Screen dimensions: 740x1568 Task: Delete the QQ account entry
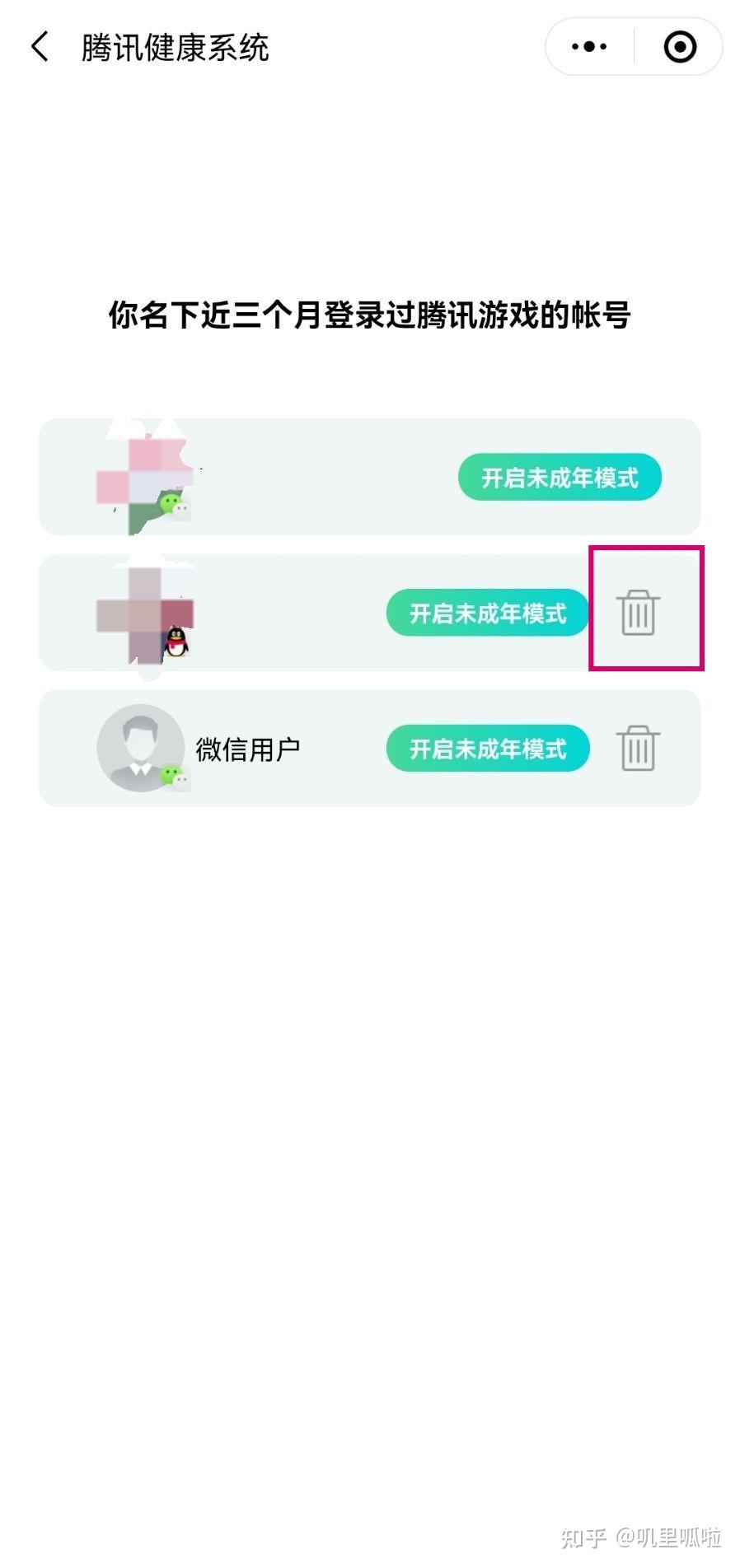click(638, 612)
